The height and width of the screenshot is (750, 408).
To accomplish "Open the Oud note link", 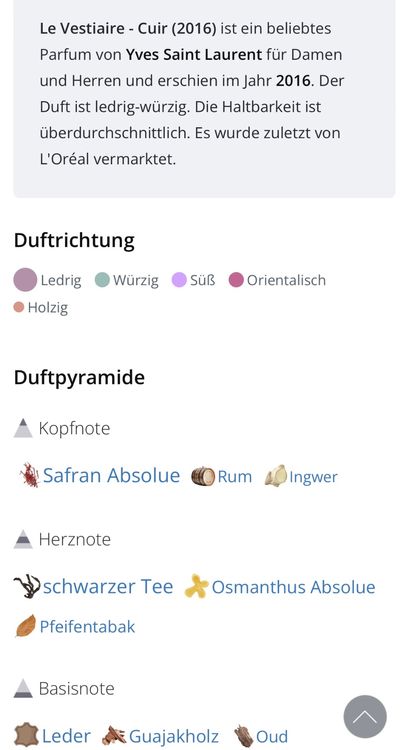I will click(x=272, y=737).
